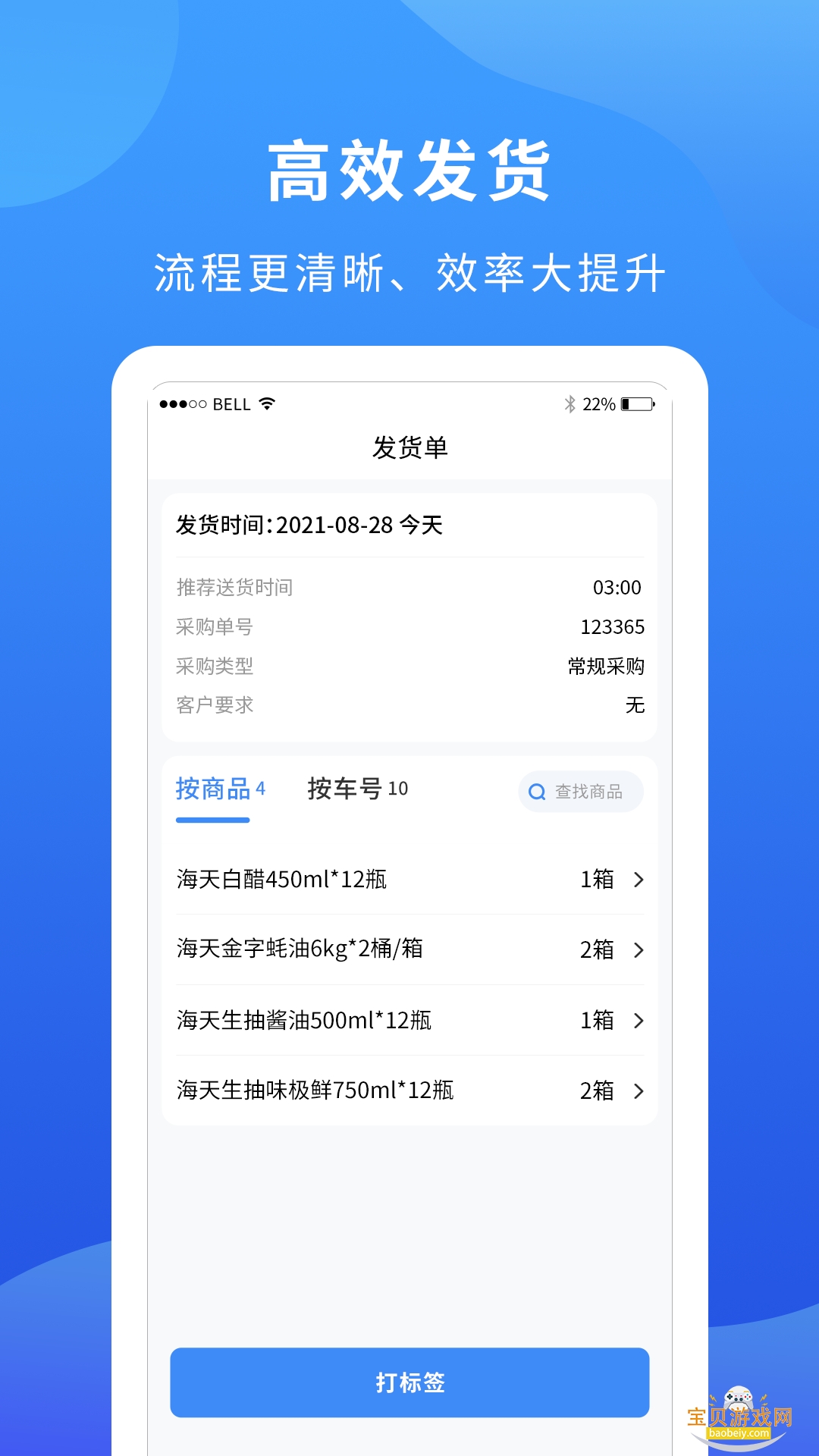Viewport: 819px width, 1456px height.
Task: Tap the 22% battery percentage indicator
Action: 598,404
